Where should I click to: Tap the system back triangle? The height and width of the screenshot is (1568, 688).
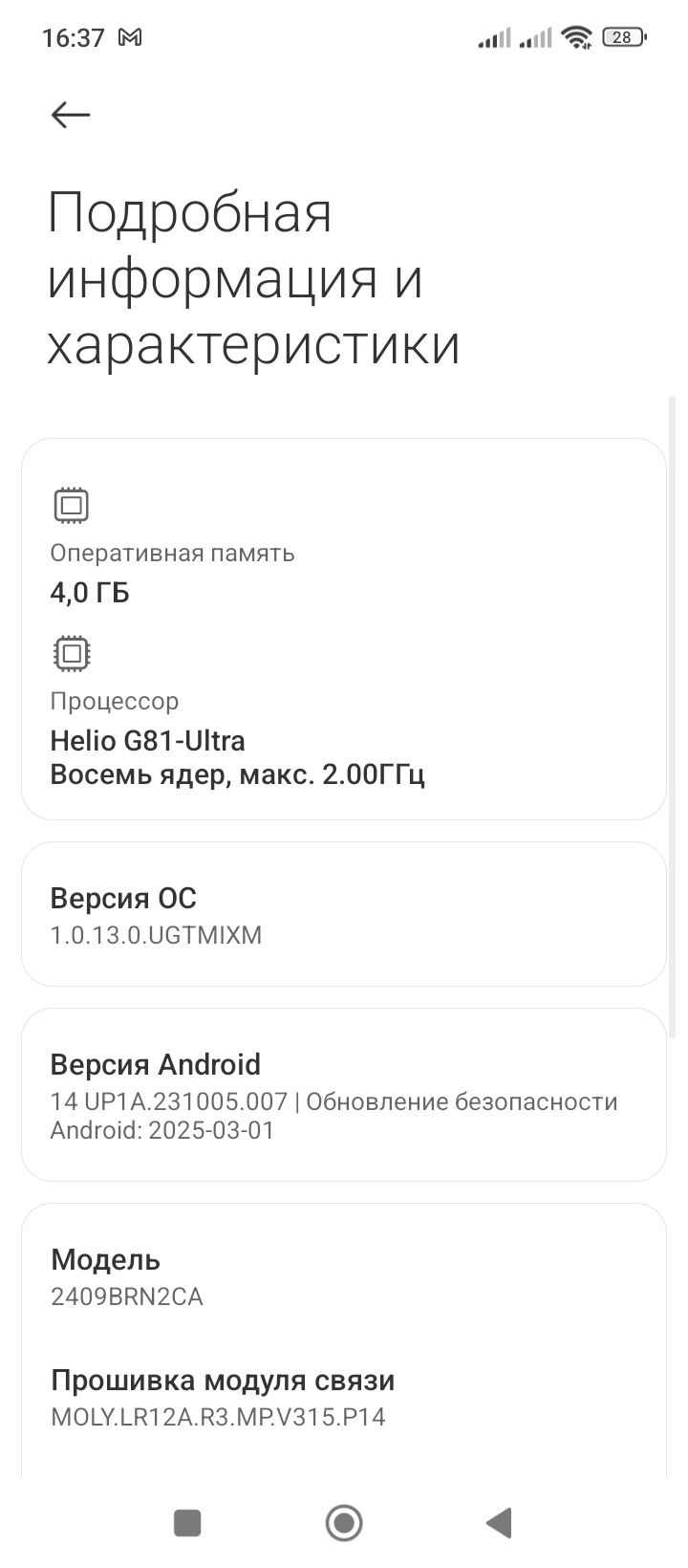[498, 1522]
